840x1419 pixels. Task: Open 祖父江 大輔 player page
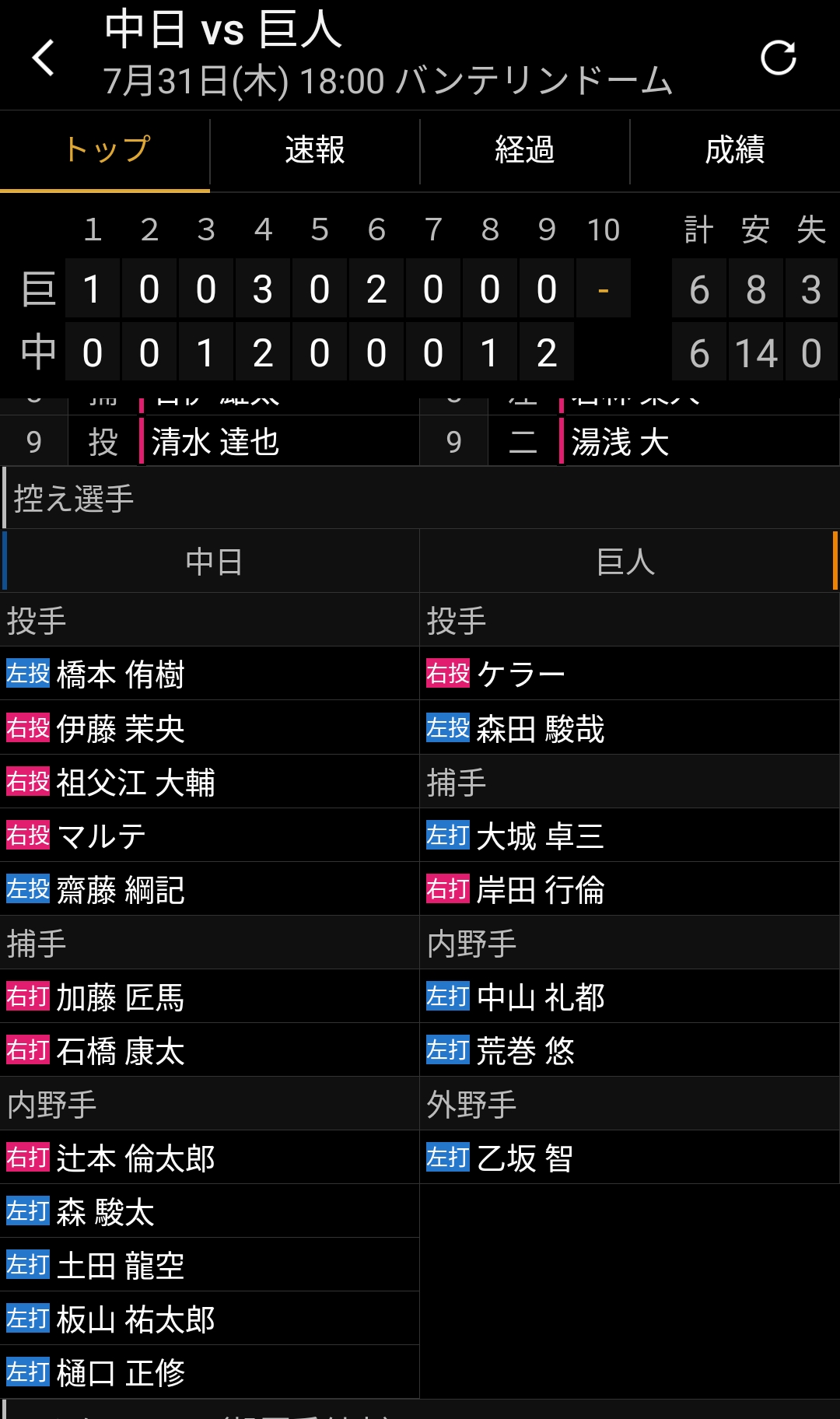pyautogui.click(x=210, y=782)
